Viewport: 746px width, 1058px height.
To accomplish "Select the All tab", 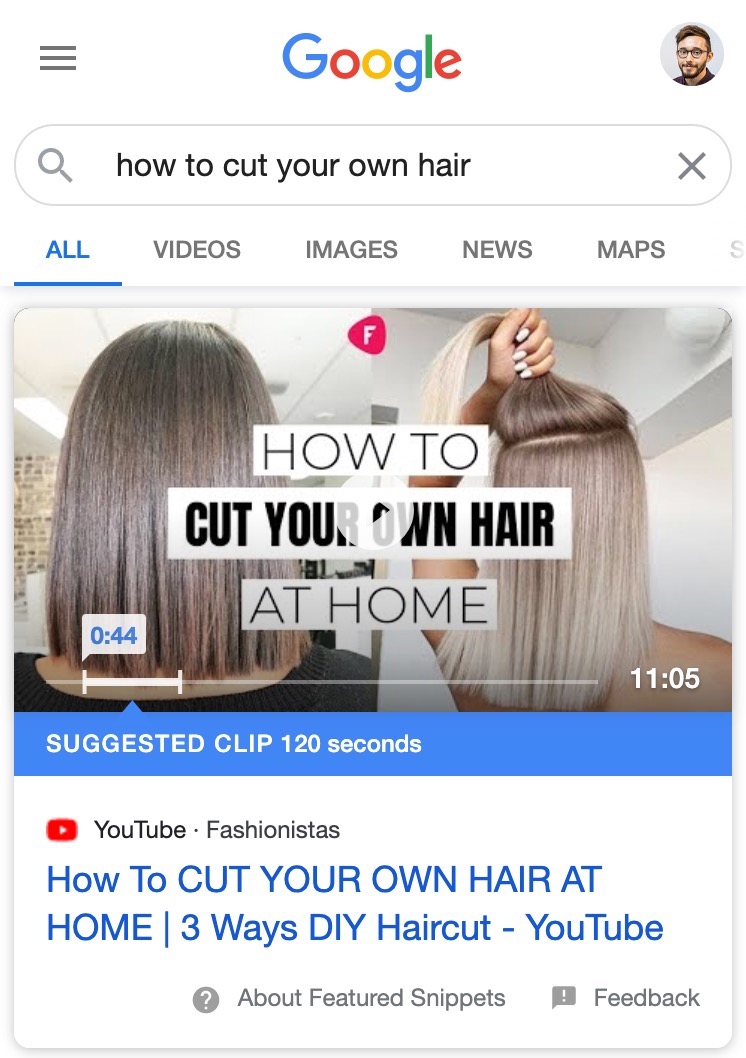I will tap(68, 250).
